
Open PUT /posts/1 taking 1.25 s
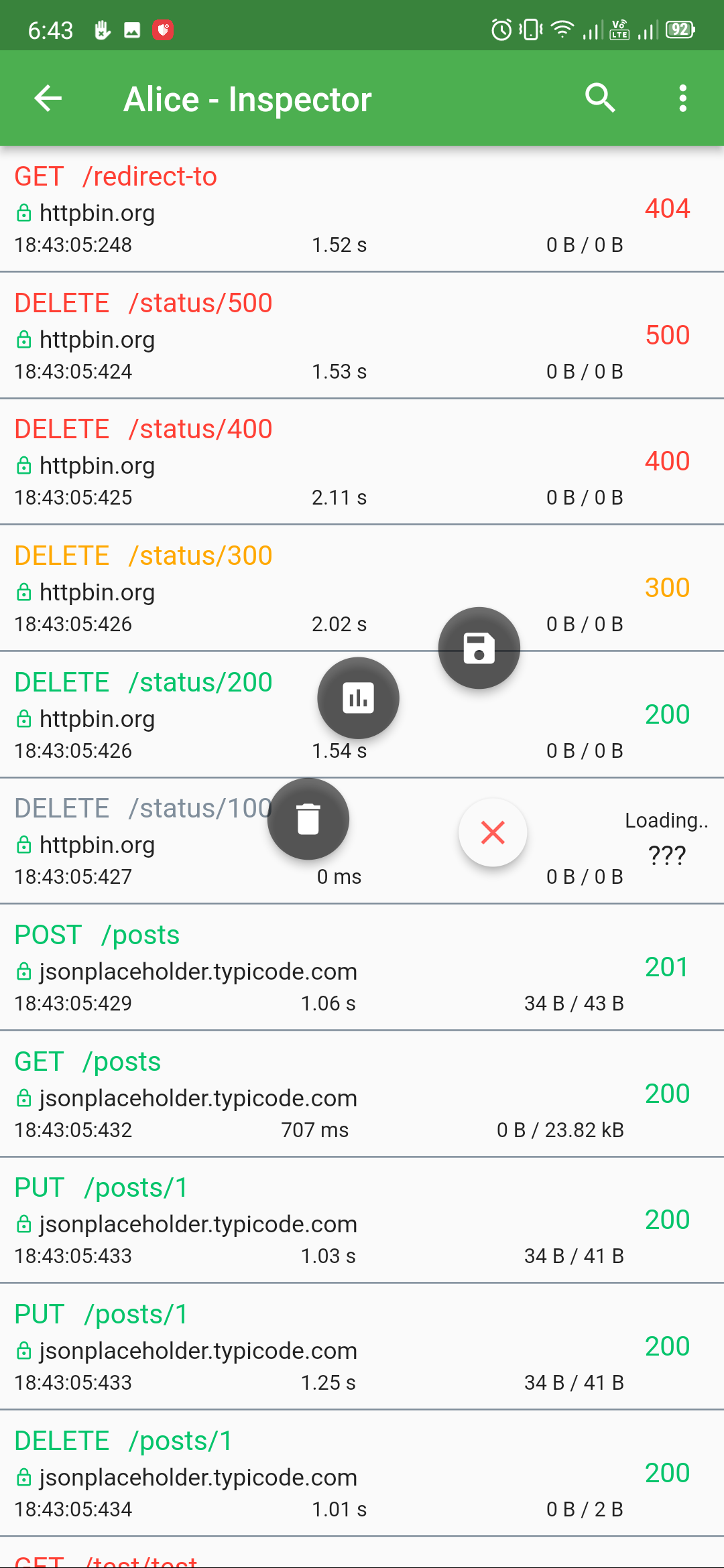click(x=362, y=1347)
